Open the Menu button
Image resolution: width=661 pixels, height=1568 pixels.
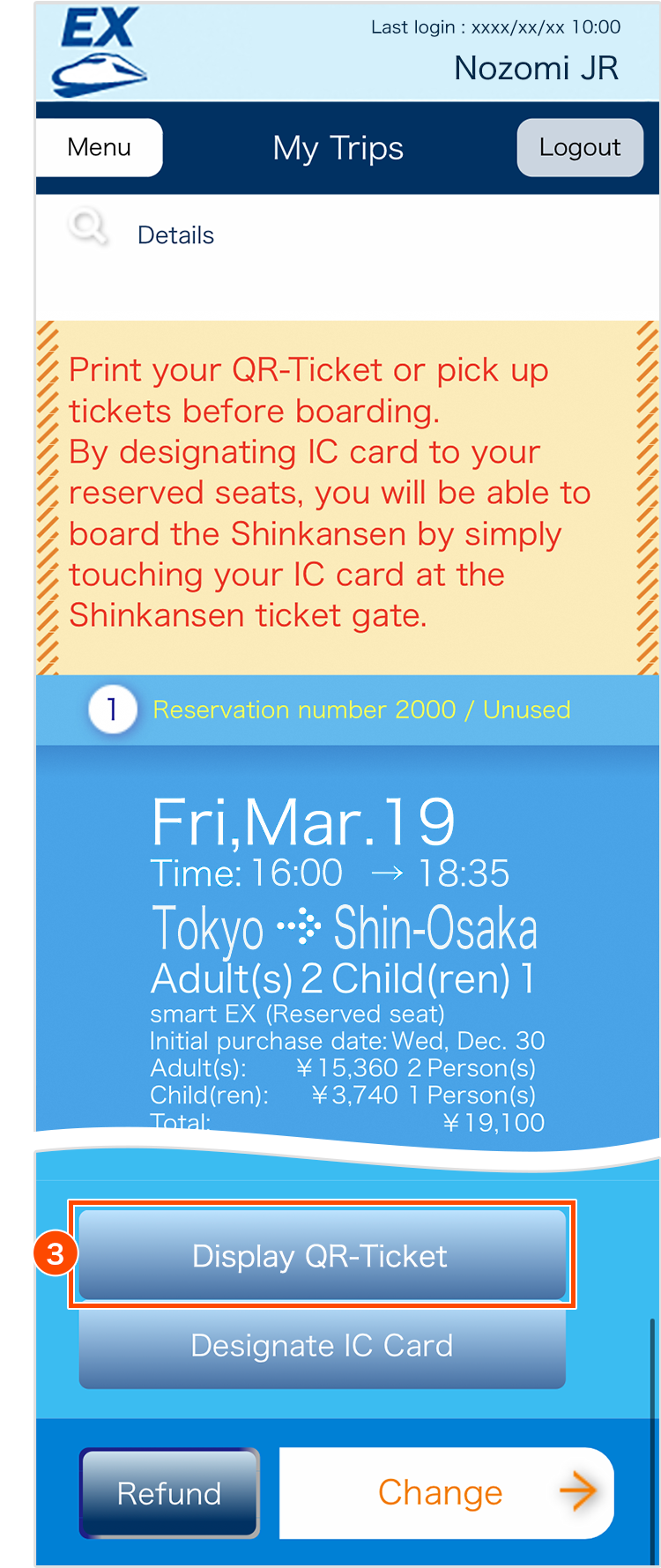pyautogui.click(x=99, y=147)
